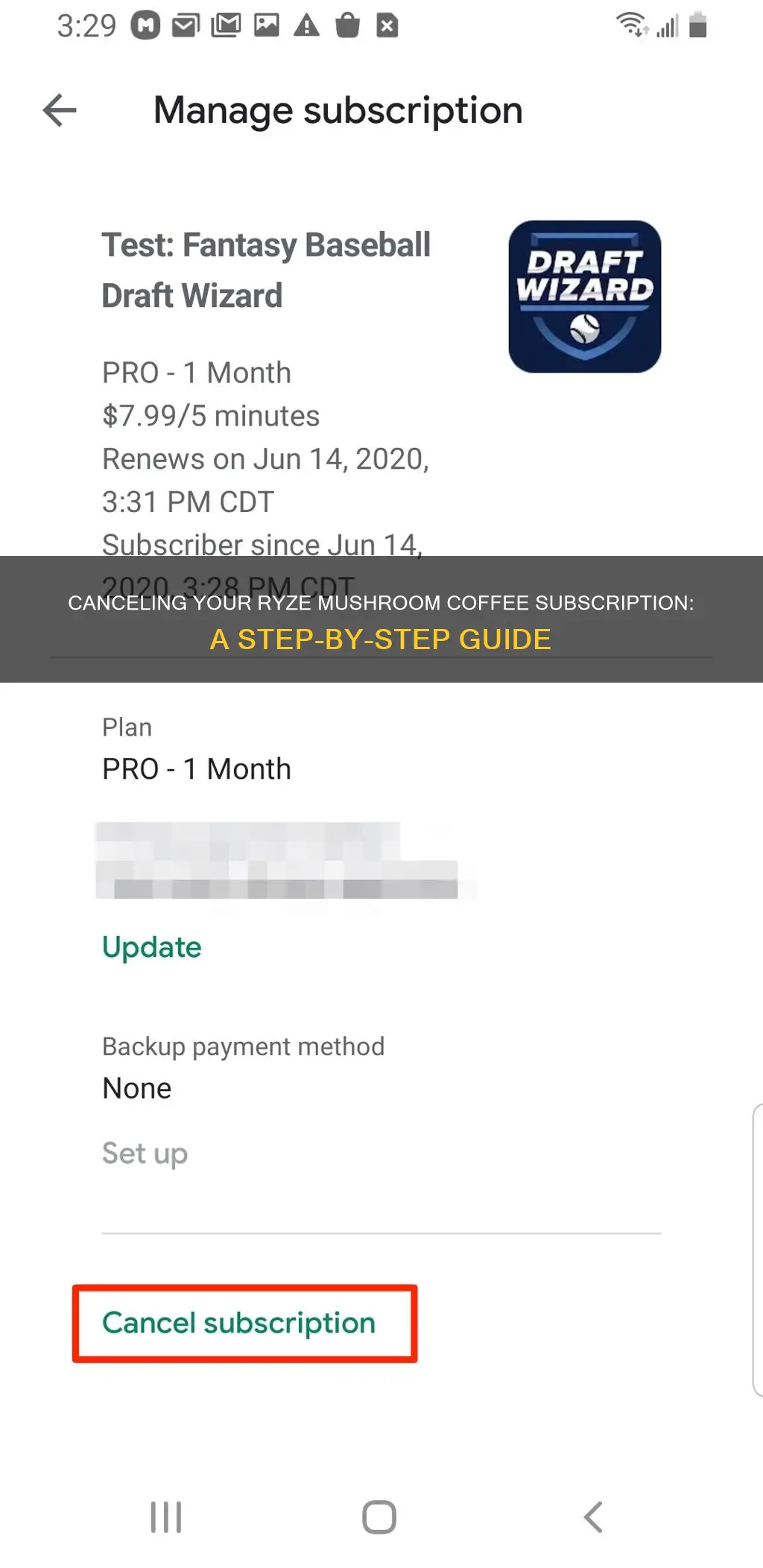
Task: Select the PRO - 1 Month plan entry
Action: [196, 768]
